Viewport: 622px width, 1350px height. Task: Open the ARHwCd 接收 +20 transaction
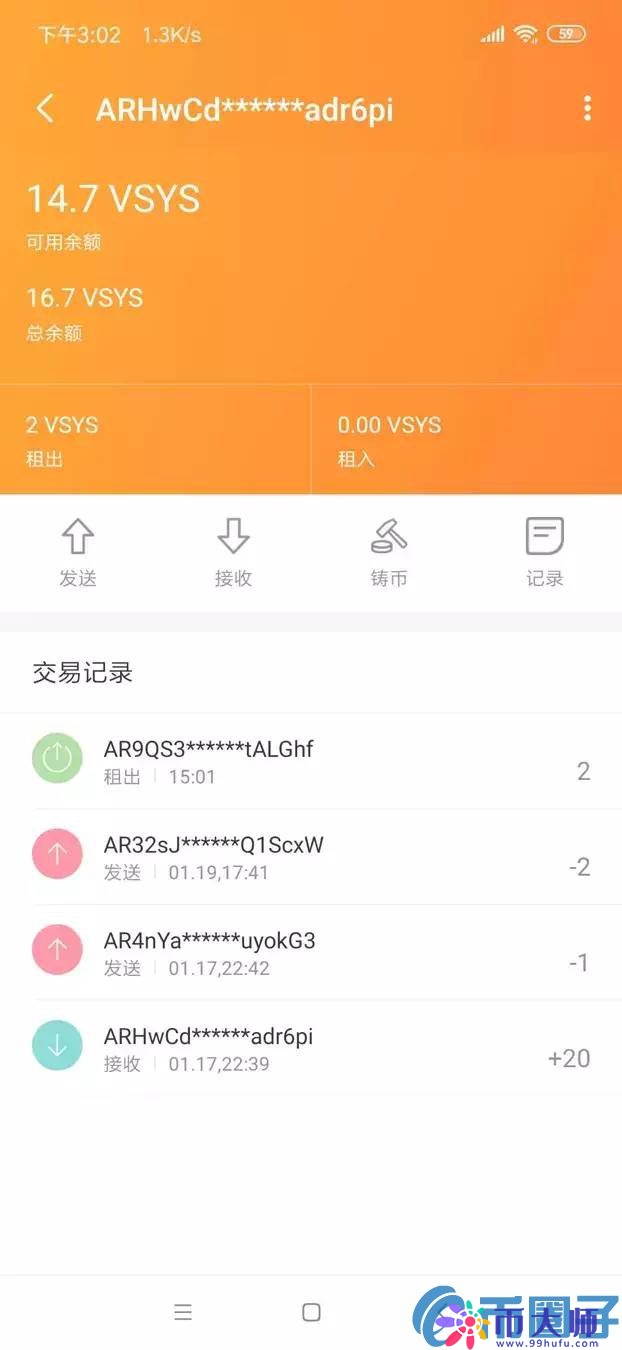[311, 1048]
